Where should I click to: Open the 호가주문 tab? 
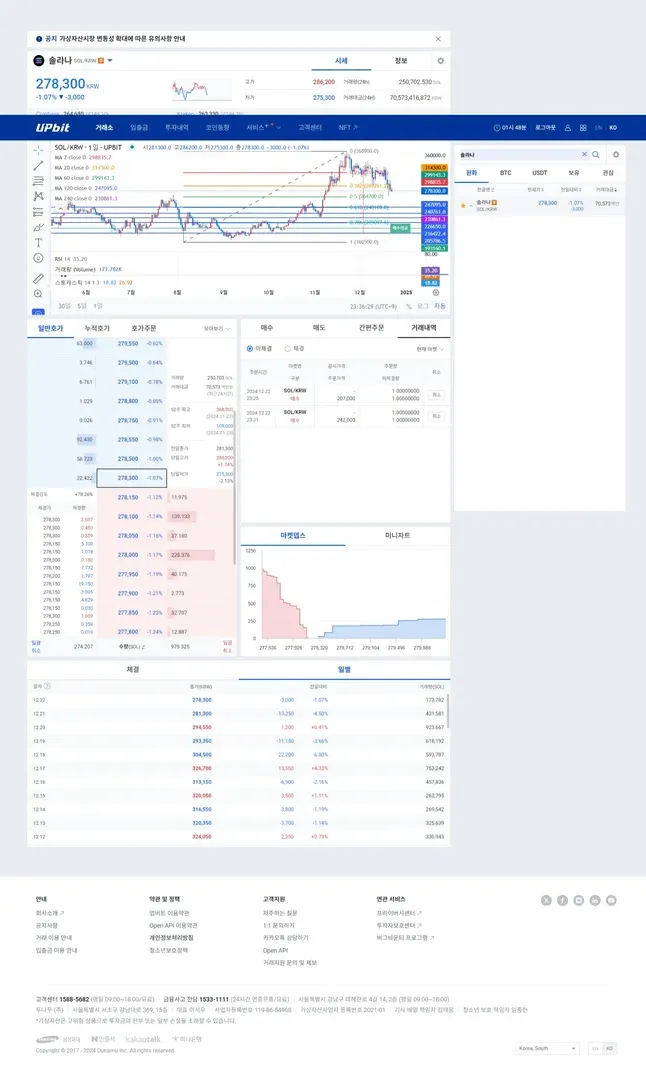coord(144,327)
